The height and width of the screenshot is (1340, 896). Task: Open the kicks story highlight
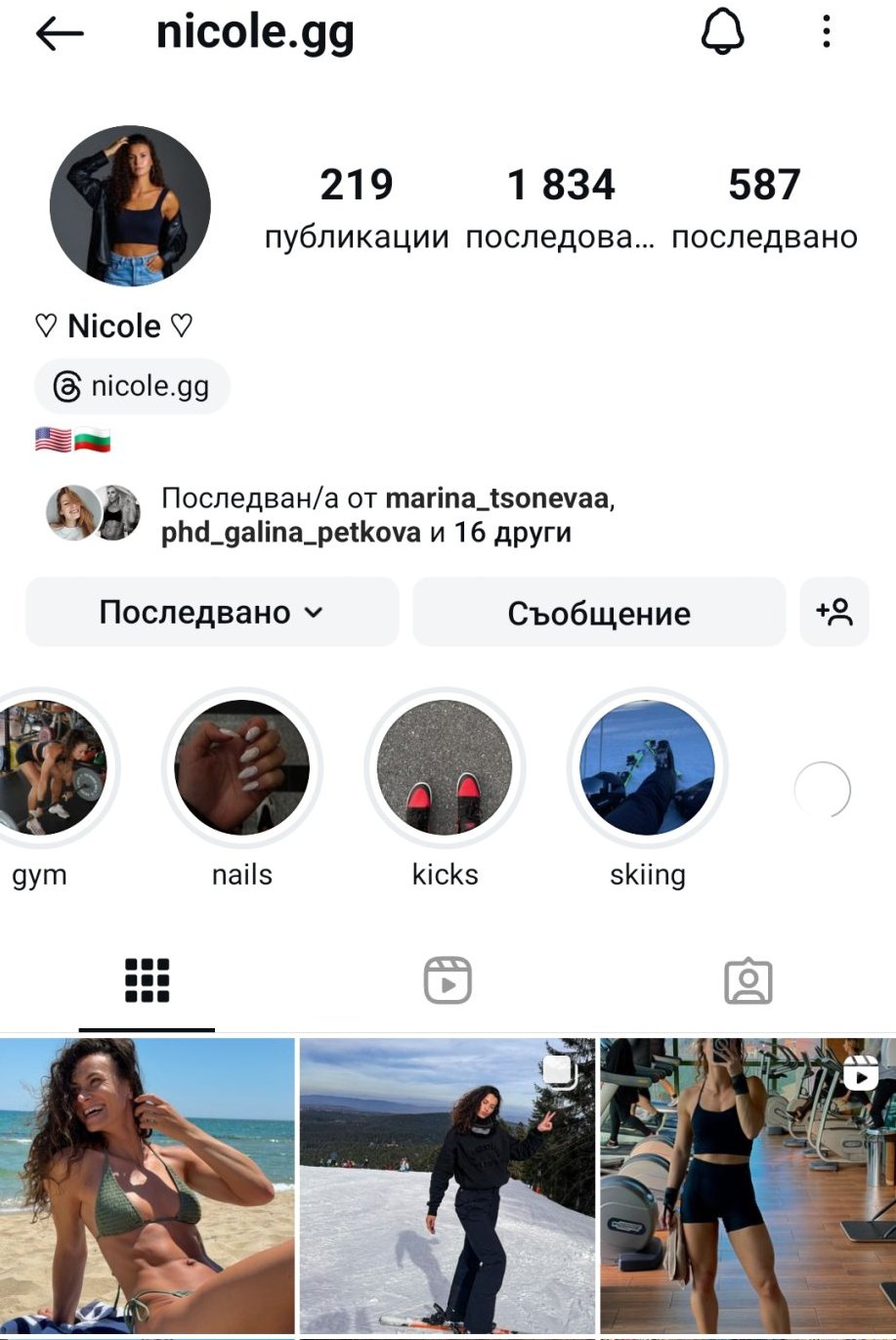click(445, 768)
